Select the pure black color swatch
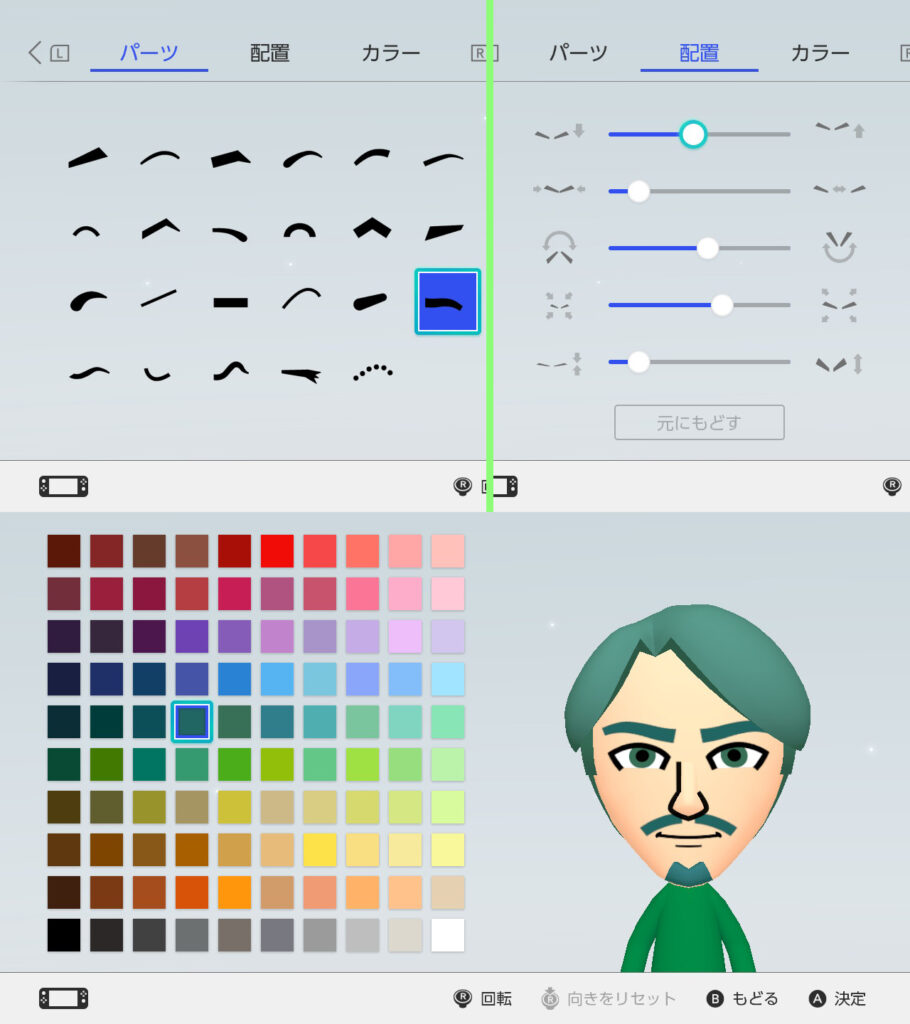Viewport: 910px width, 1024px height. 64,935
